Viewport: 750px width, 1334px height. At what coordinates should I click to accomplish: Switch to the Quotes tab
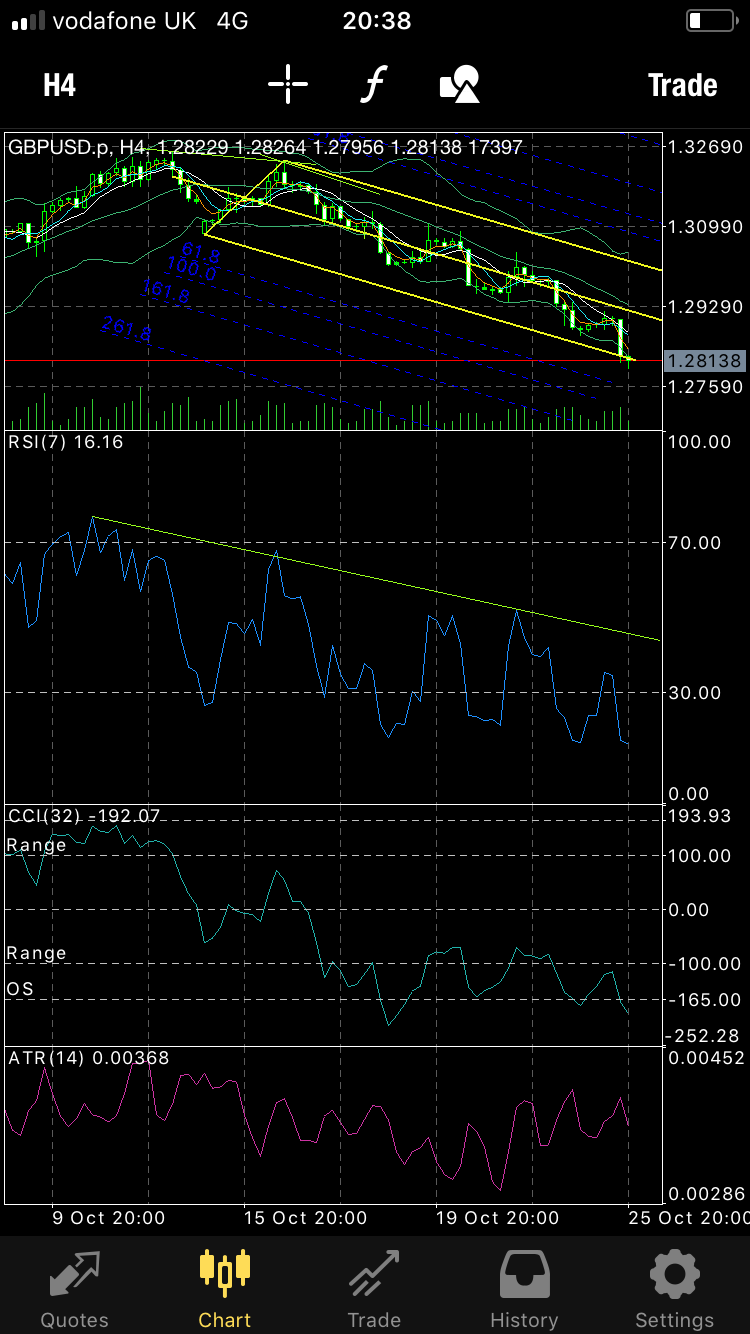coord(75,1288)
